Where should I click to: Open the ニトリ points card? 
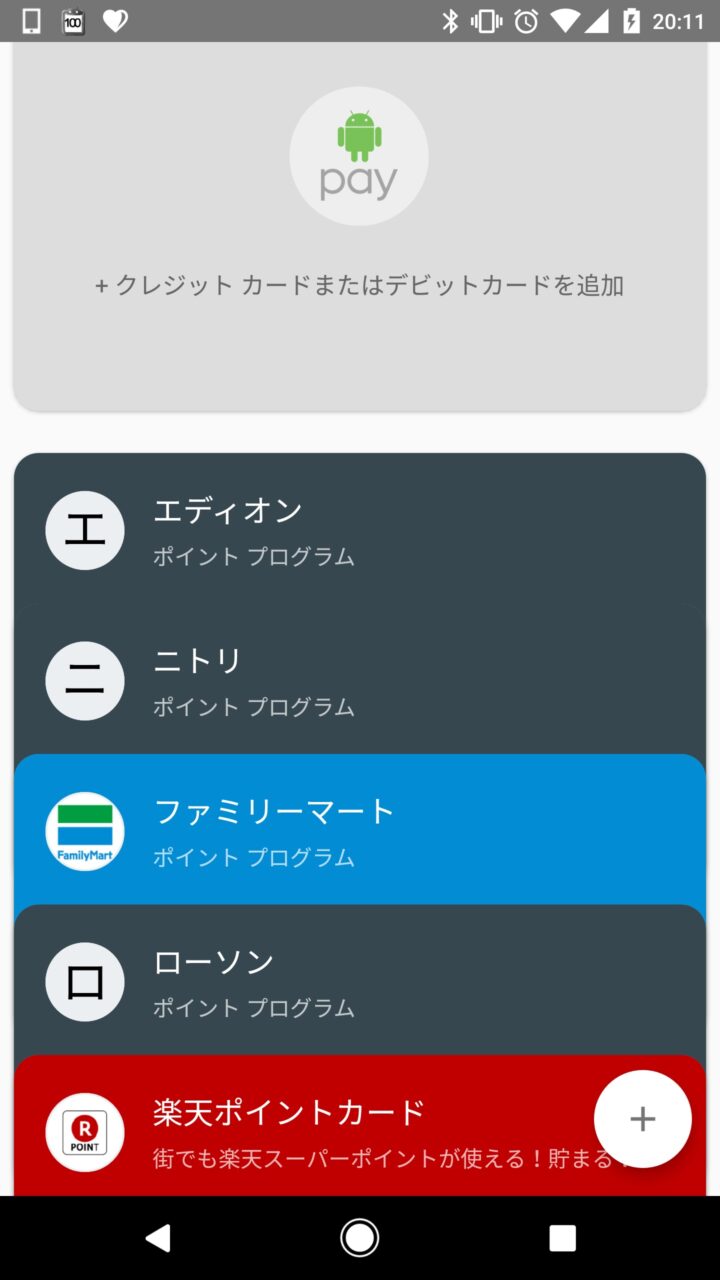[359, 680]
